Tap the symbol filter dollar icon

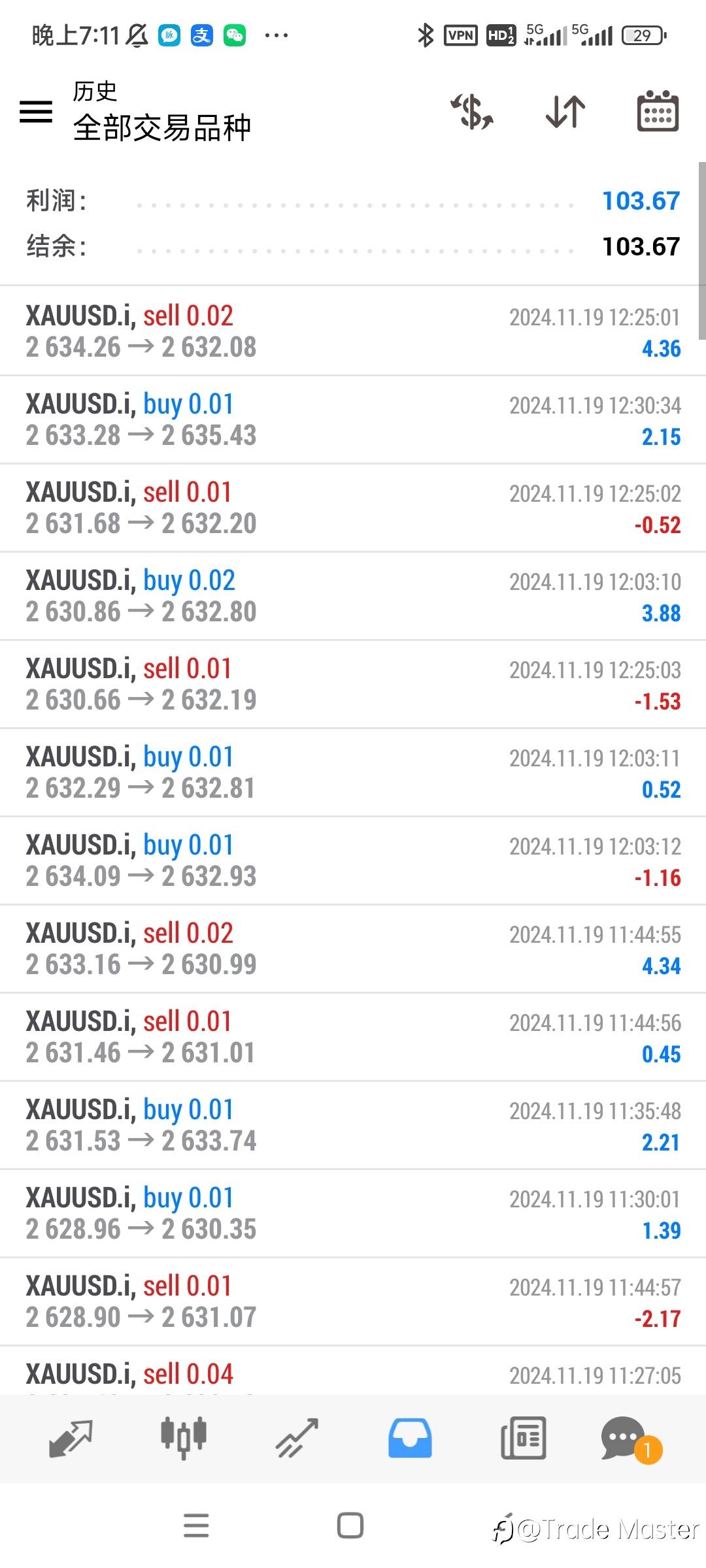point(472,111)
